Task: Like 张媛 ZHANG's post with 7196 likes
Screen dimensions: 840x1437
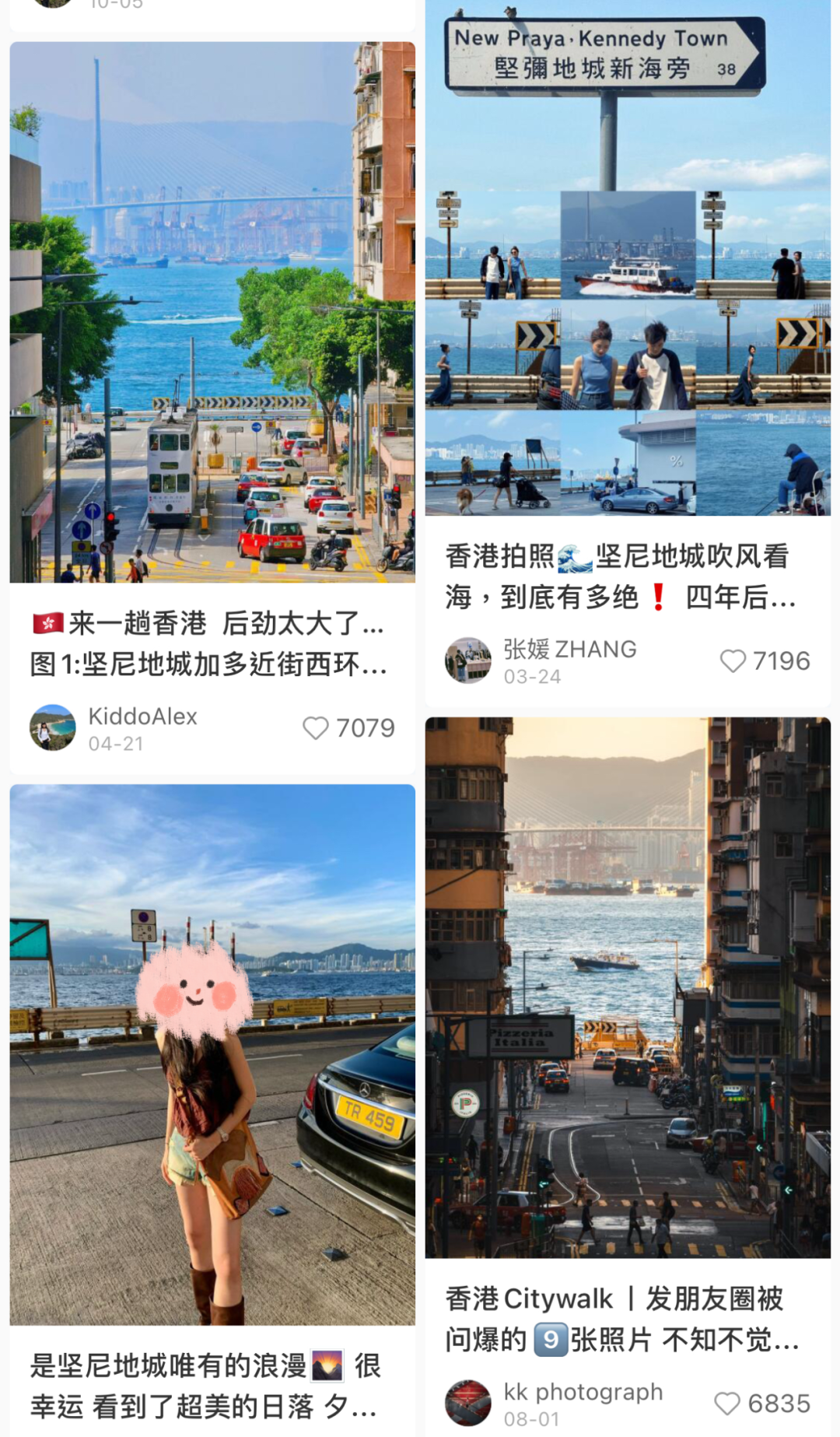Action: pos(733,661)
